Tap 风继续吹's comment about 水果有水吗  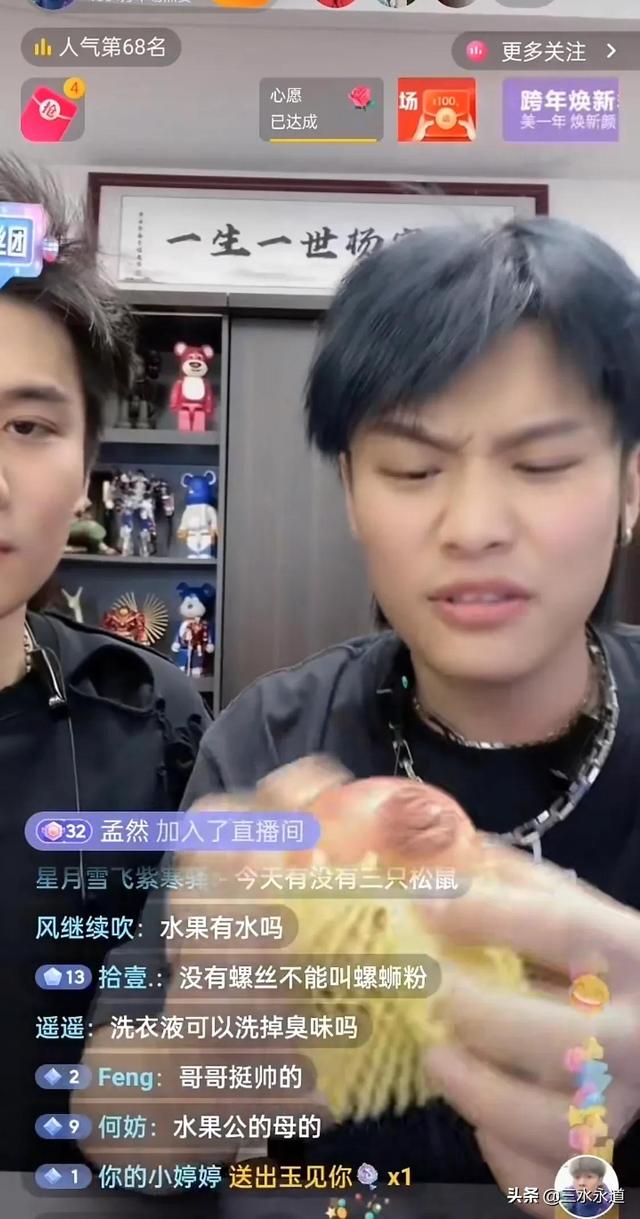160,927
